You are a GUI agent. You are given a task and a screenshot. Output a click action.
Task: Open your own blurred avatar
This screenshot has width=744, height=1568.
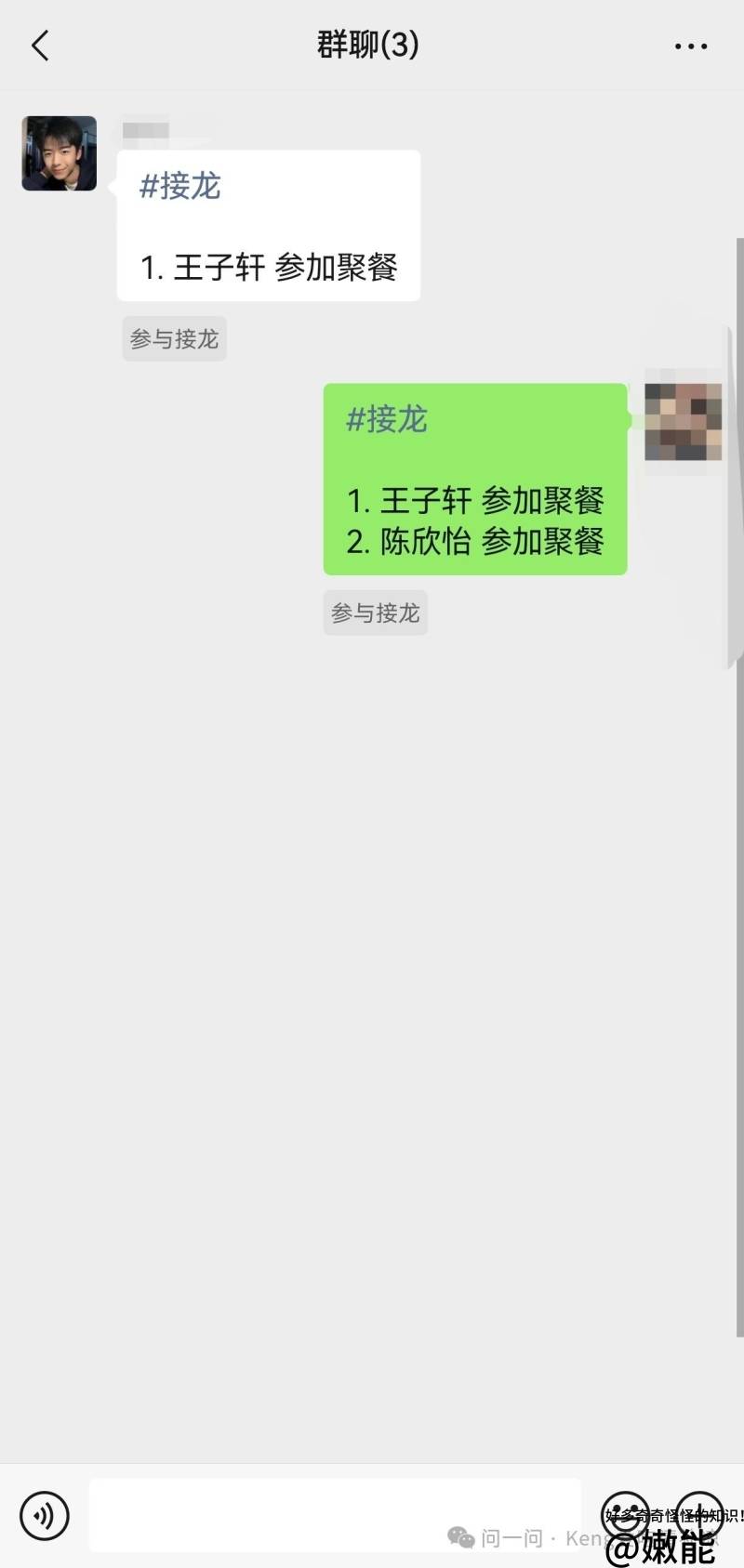(x=683, y=421)
